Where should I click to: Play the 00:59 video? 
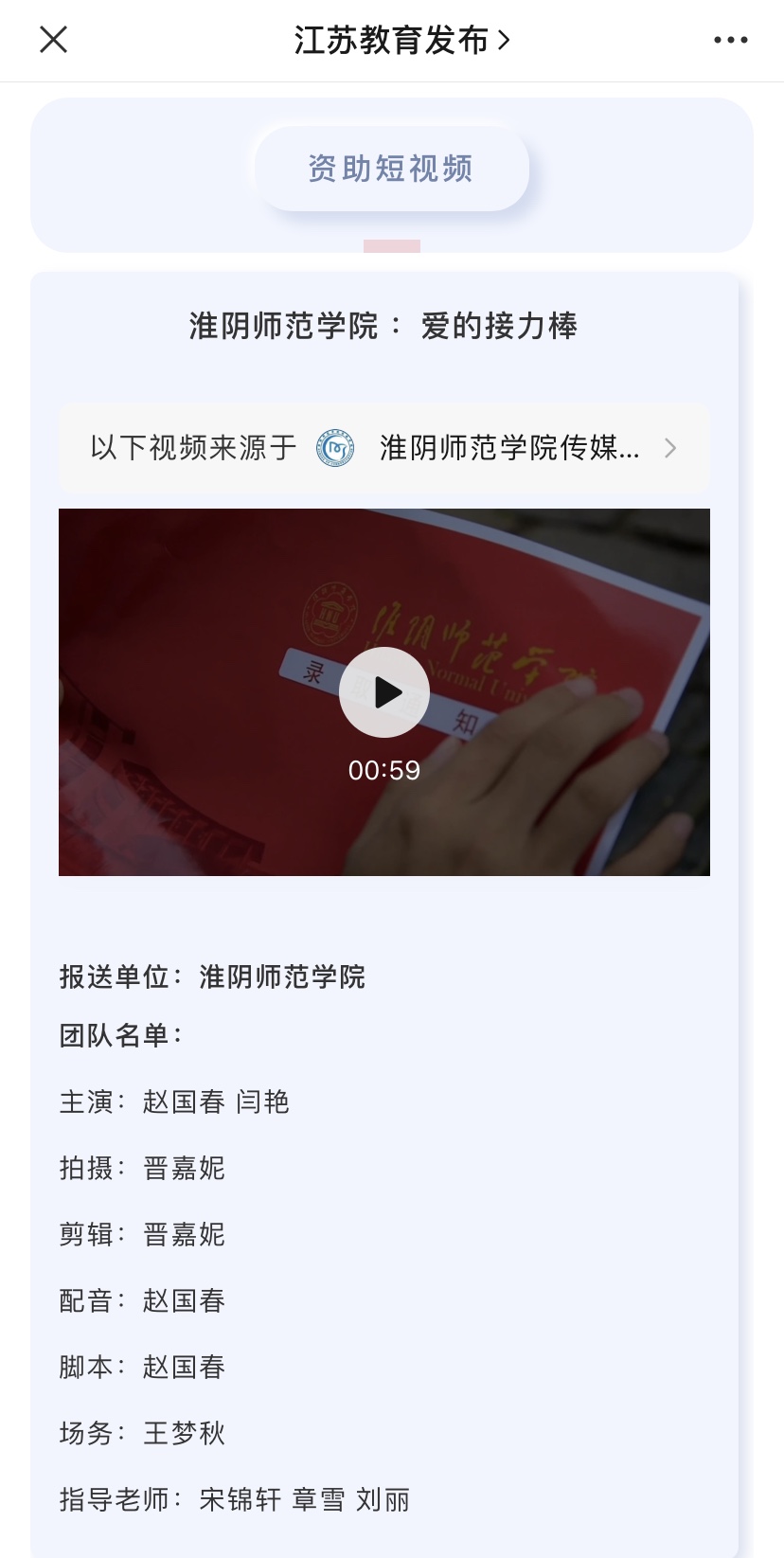click(x=384, y=692)
